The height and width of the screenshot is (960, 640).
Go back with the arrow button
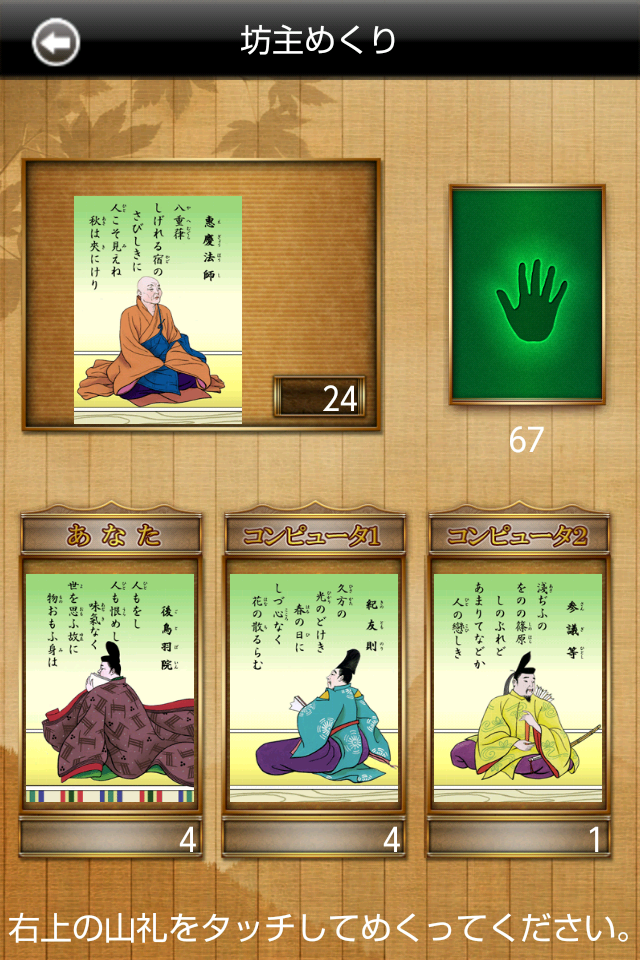pyautogui.click(x=56, y=42)
